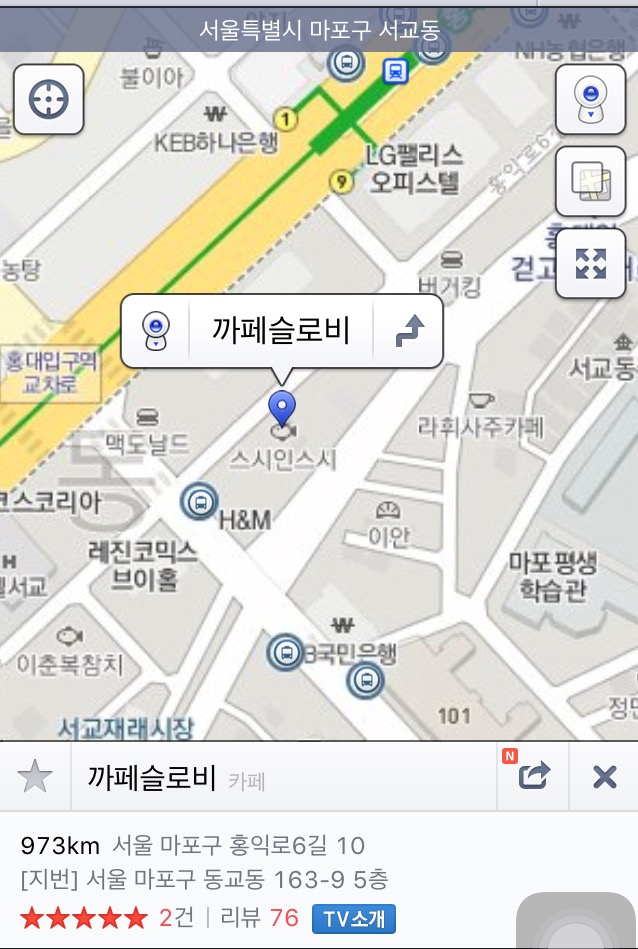Close the 까페슬로비 info panel
Viewport: 638px width, 949px height.
(604, 777)
